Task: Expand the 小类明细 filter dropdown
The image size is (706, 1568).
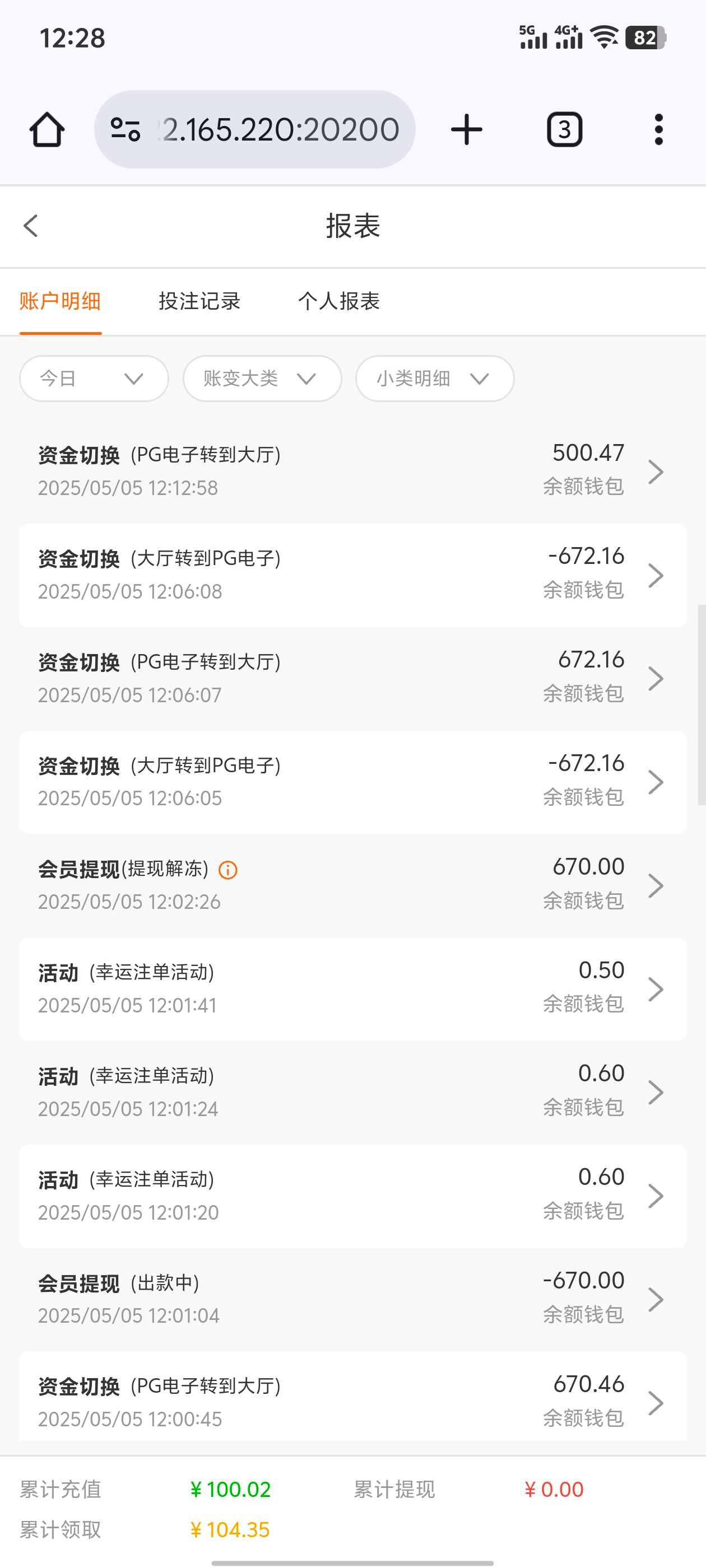Action: 434,378
